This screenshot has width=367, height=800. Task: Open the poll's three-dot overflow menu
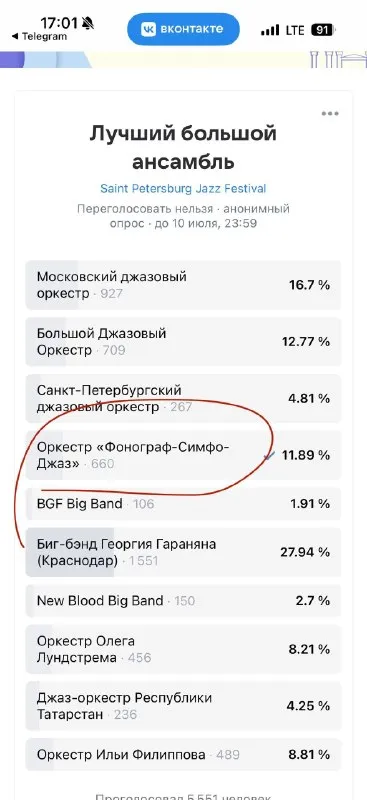[x=330, y=114]
